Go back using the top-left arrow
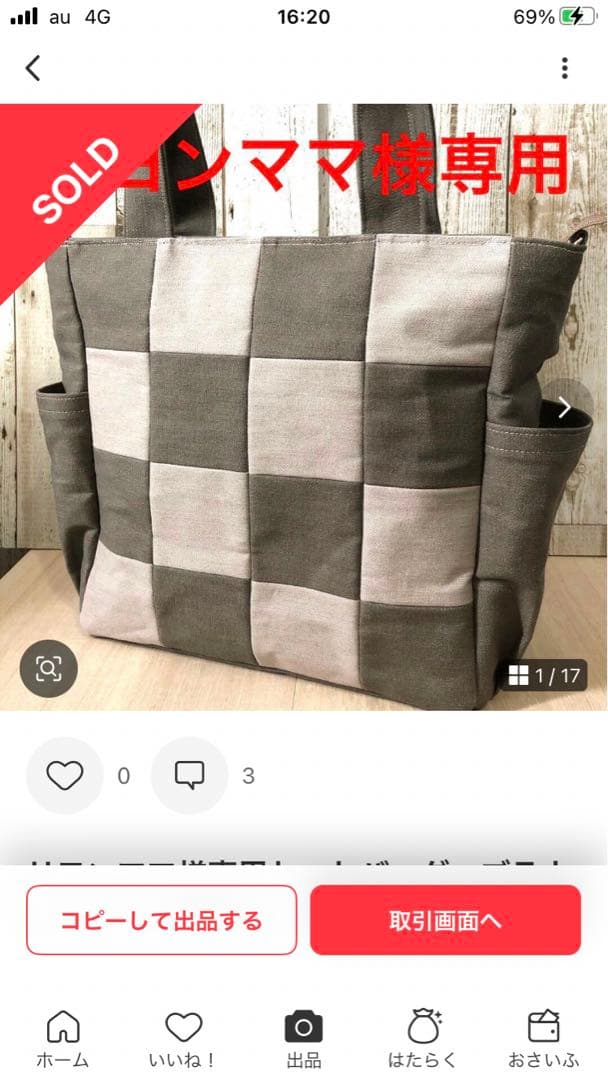Image resolution: width=608 pixels, height=1080 pixels. (x=33, y=68)
